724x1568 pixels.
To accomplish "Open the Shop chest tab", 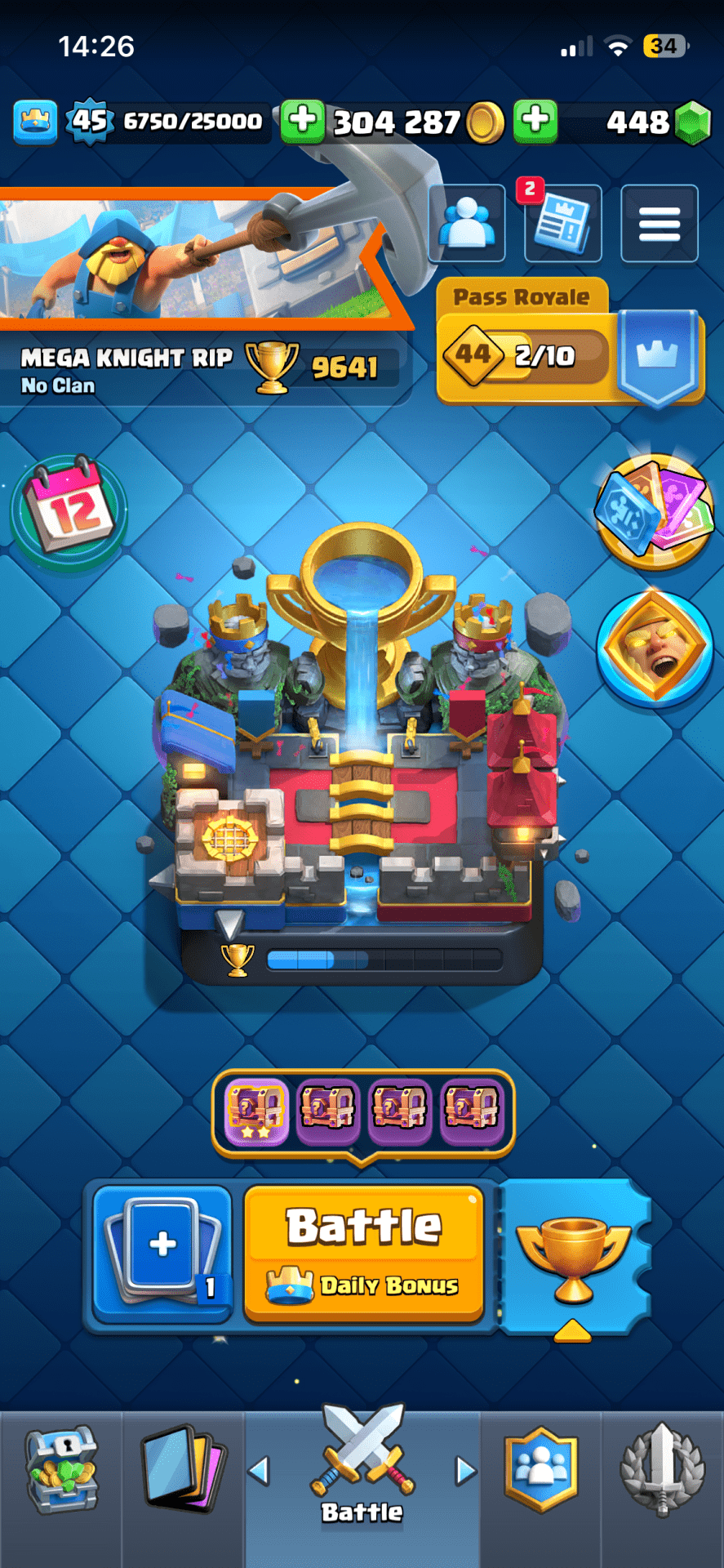I will pyautogui.click(x=61, y=1470).
